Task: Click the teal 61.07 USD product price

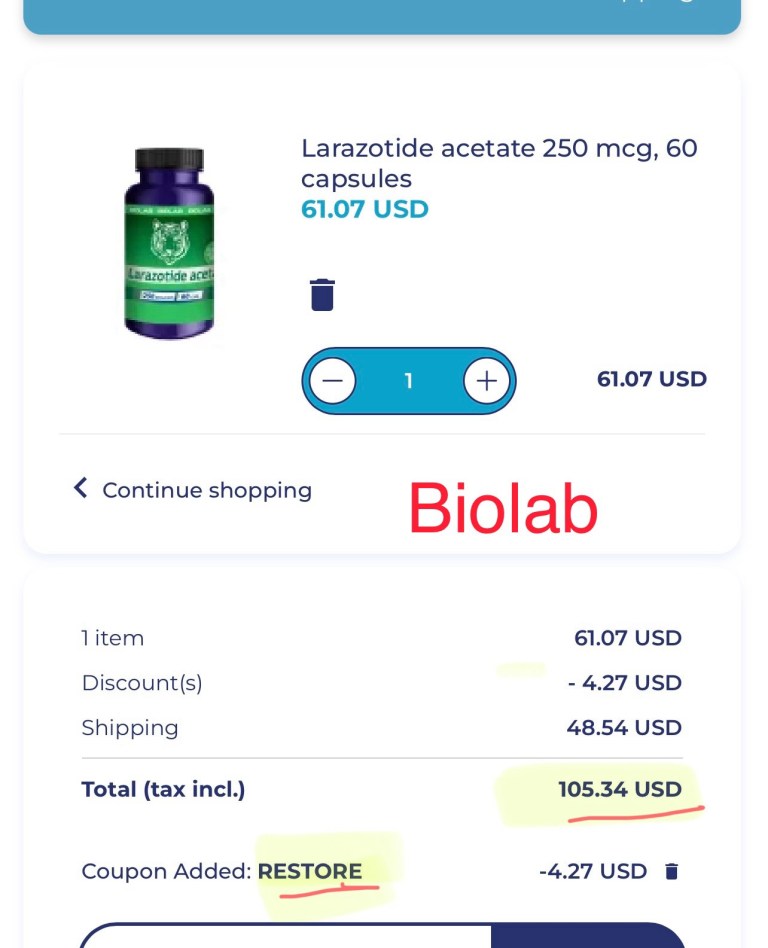Action: tap(364, 209)
